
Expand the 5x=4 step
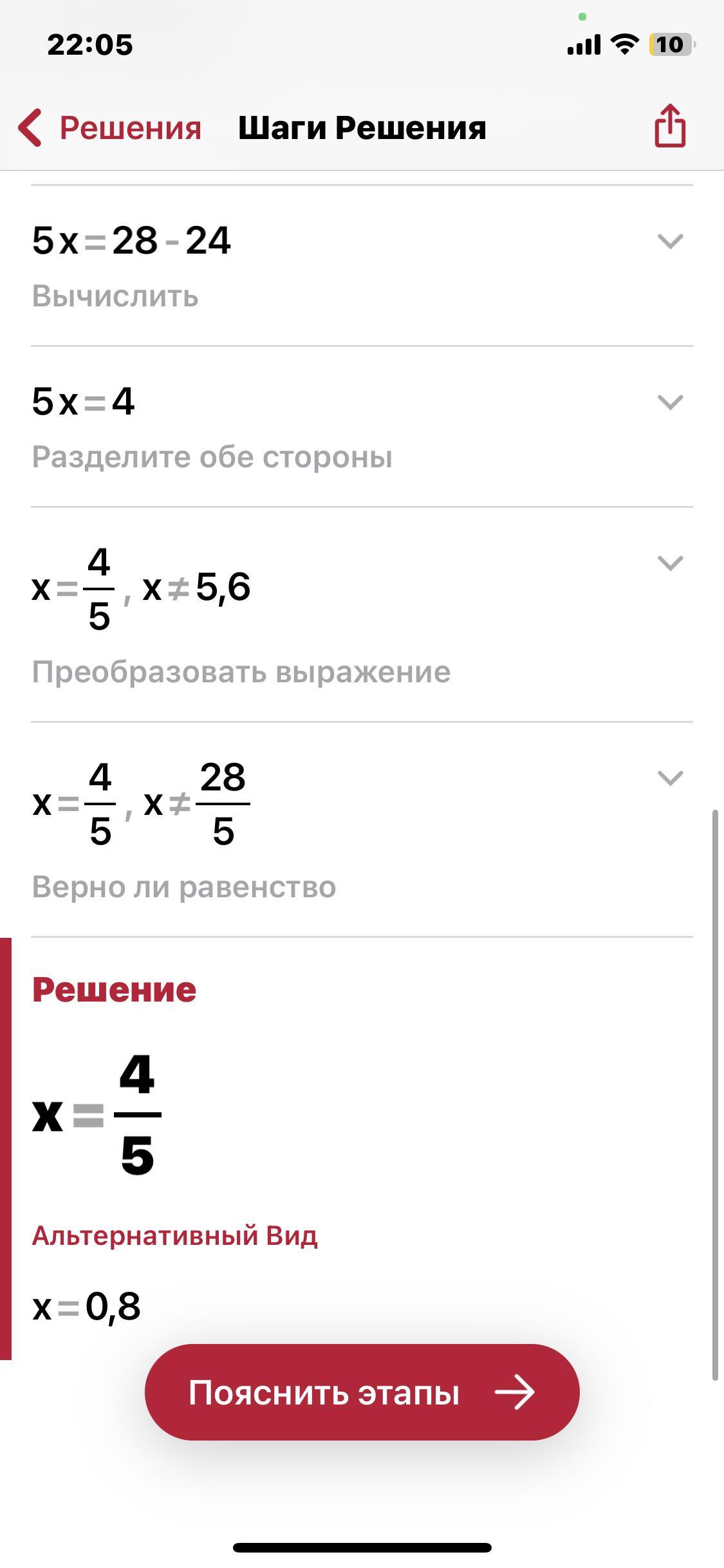[x=670, y=402]
